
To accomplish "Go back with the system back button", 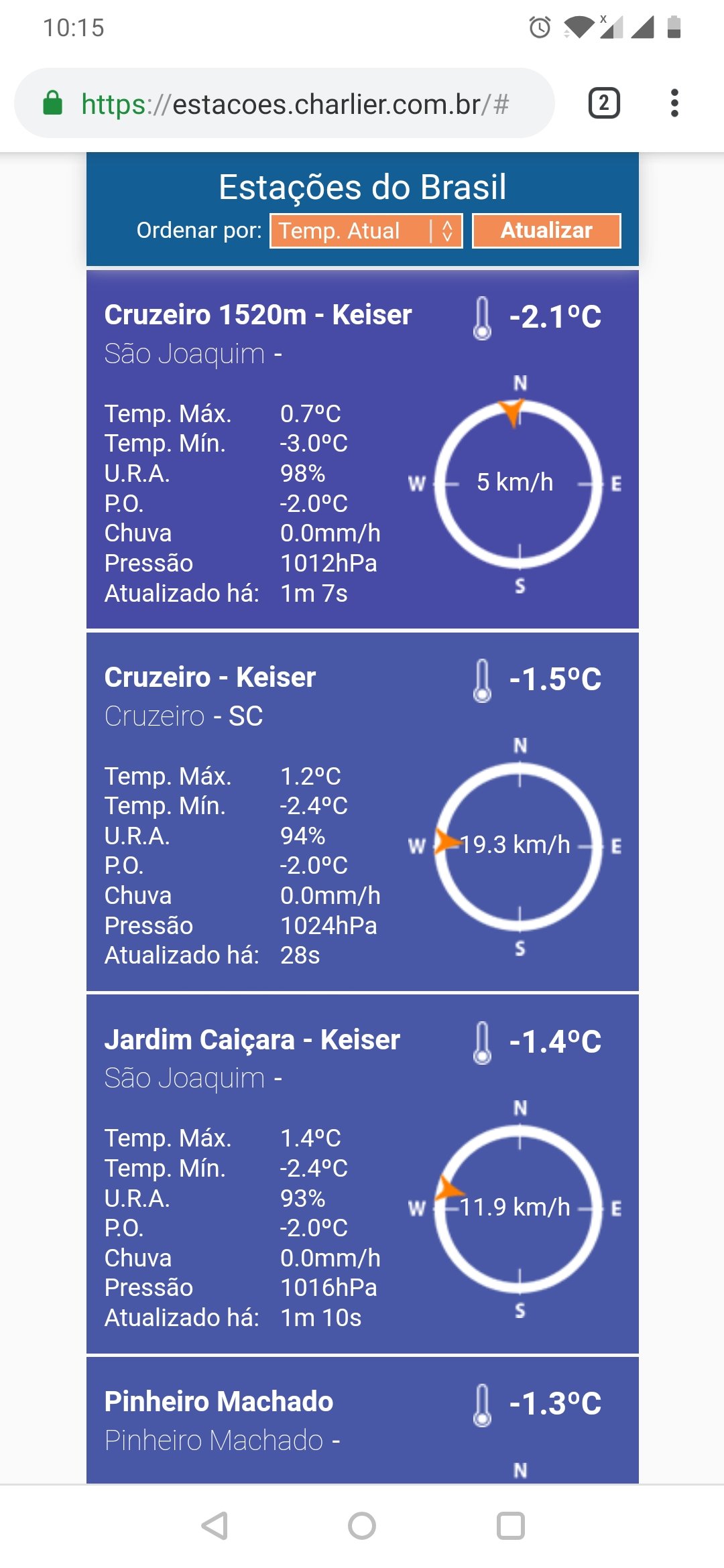I will click(x=215, y=1526).
